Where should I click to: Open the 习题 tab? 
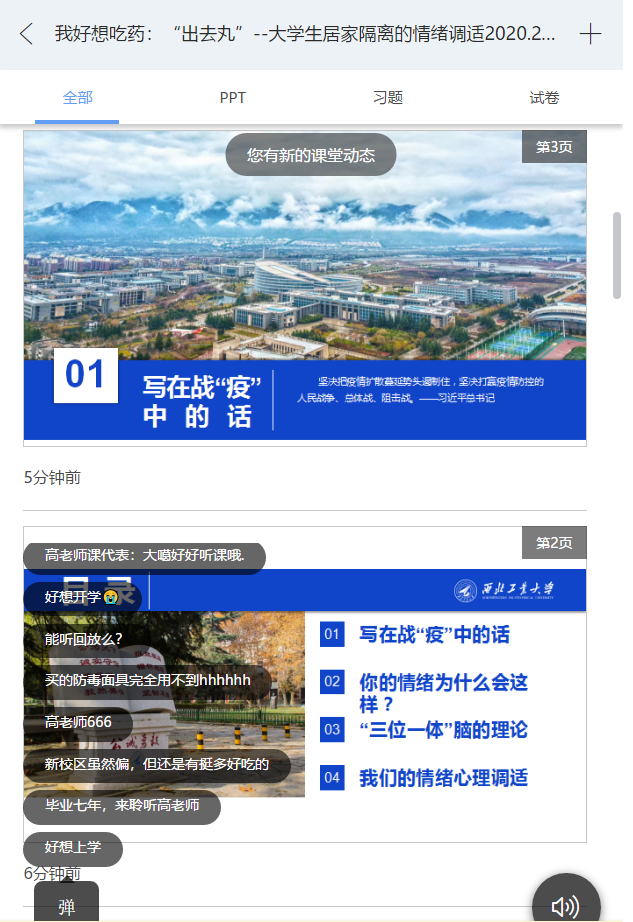click(388, 98)
